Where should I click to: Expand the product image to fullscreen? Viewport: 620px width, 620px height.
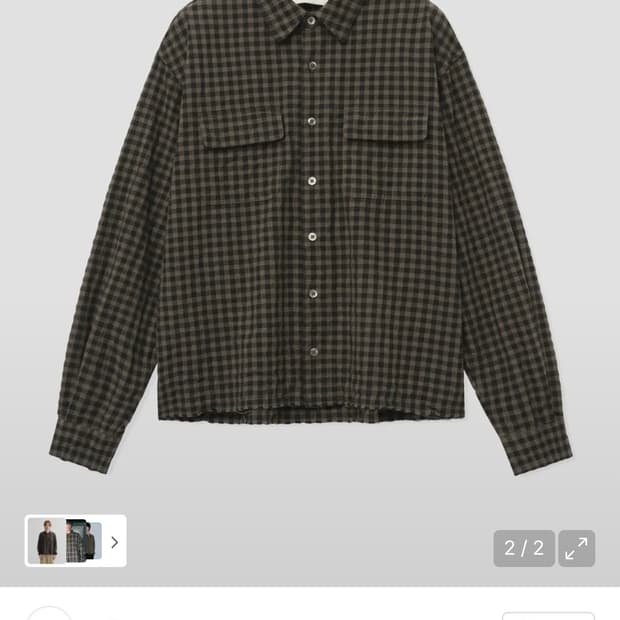pos(576,548)
